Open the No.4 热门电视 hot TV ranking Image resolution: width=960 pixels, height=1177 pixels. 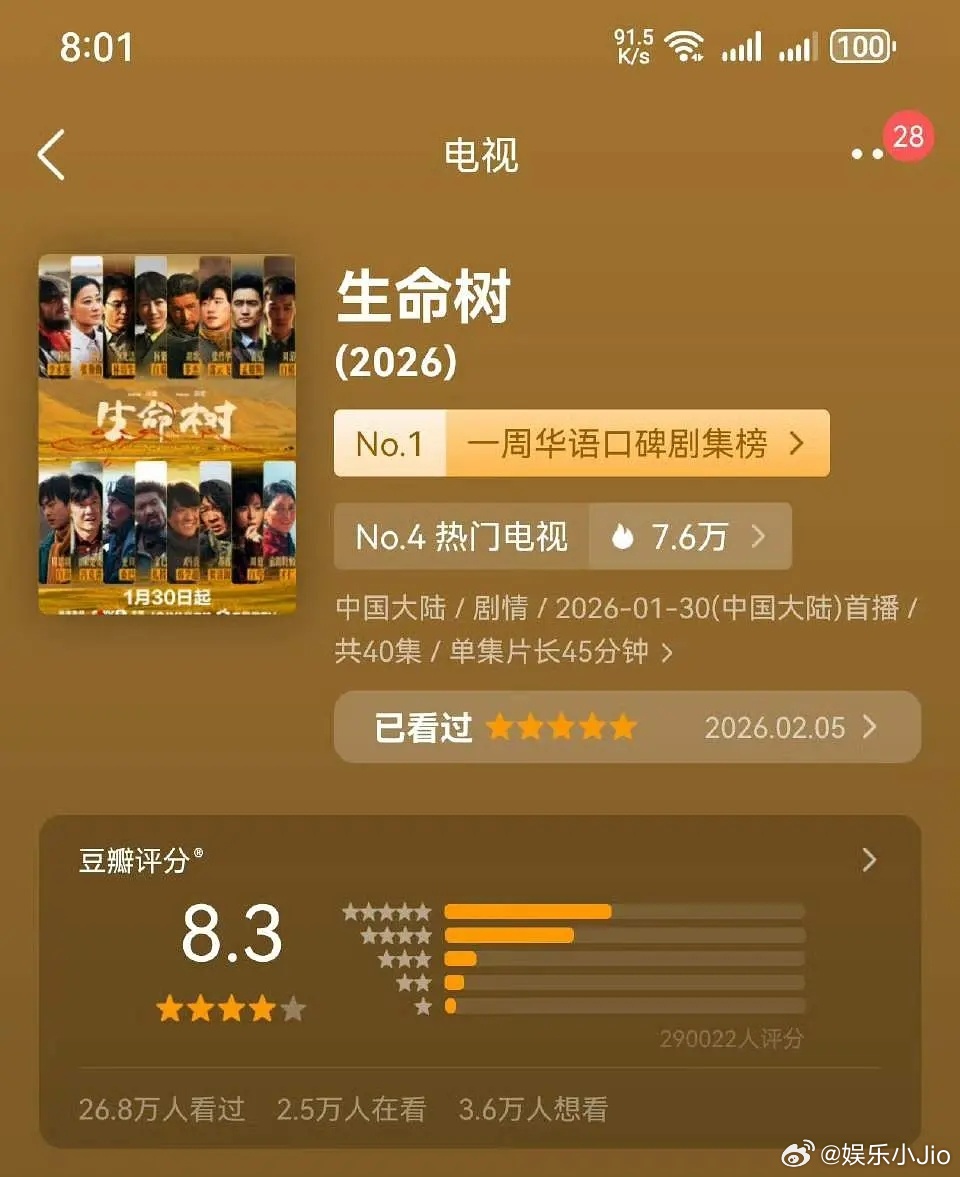point(462,536)
